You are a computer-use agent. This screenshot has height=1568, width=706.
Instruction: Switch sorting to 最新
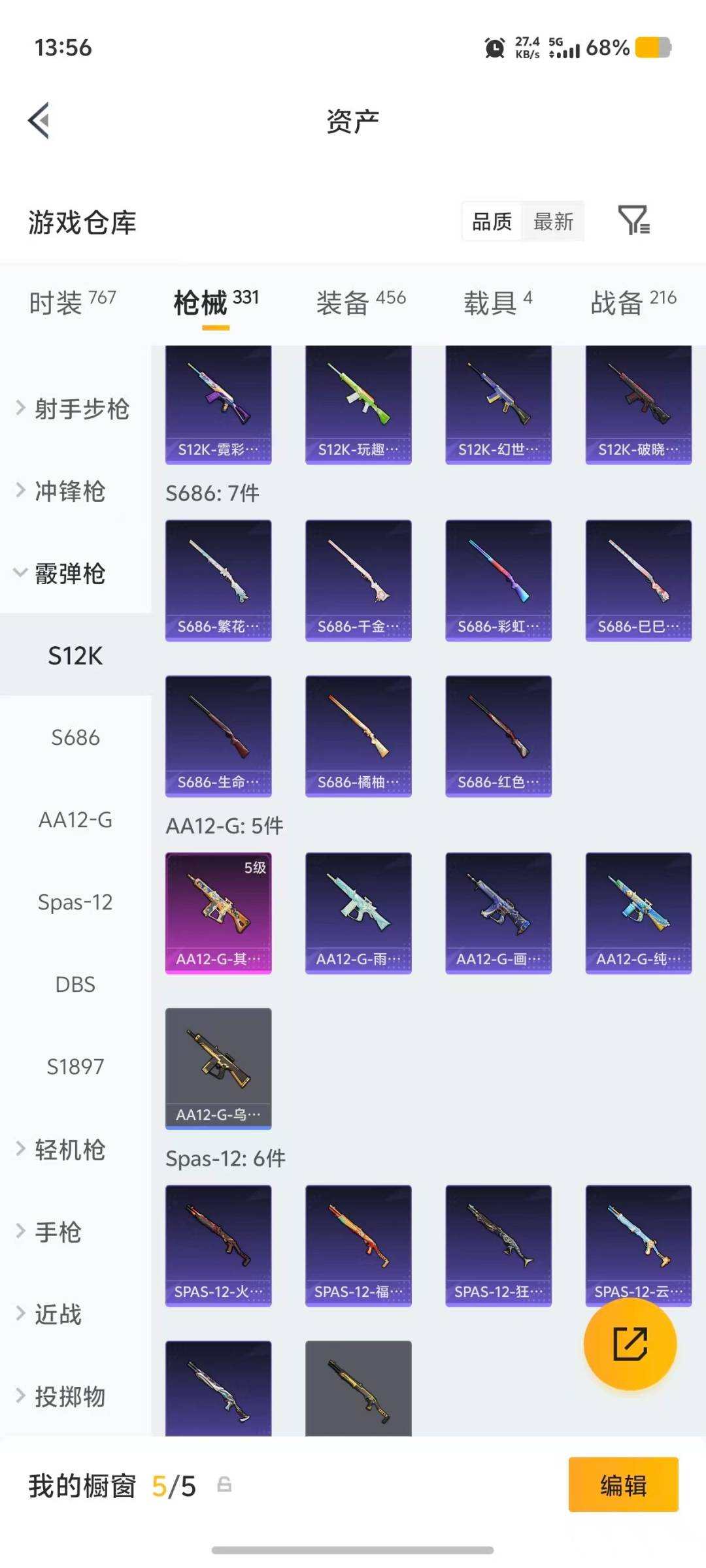coord(553,221)
